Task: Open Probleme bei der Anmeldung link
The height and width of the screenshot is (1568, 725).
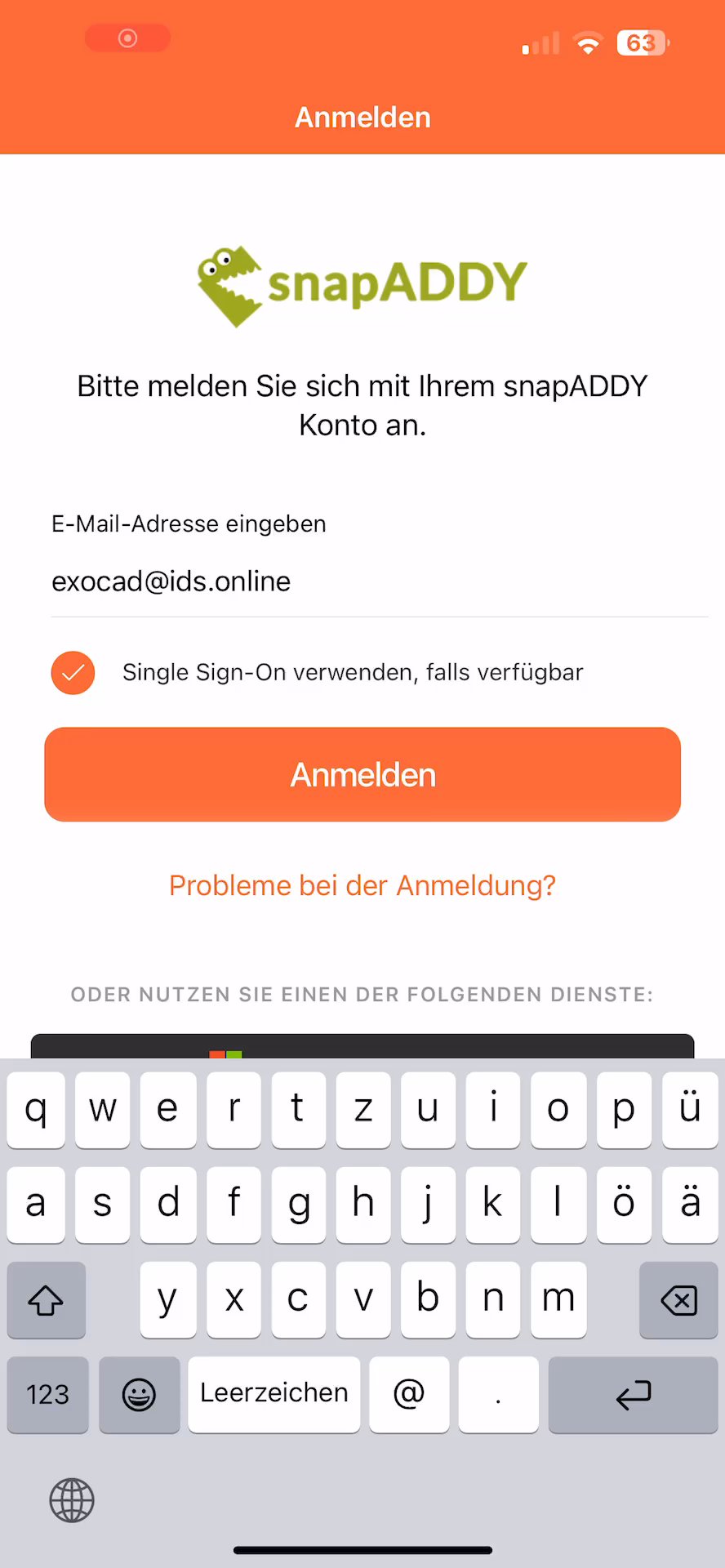Action: tap(362, 885)
